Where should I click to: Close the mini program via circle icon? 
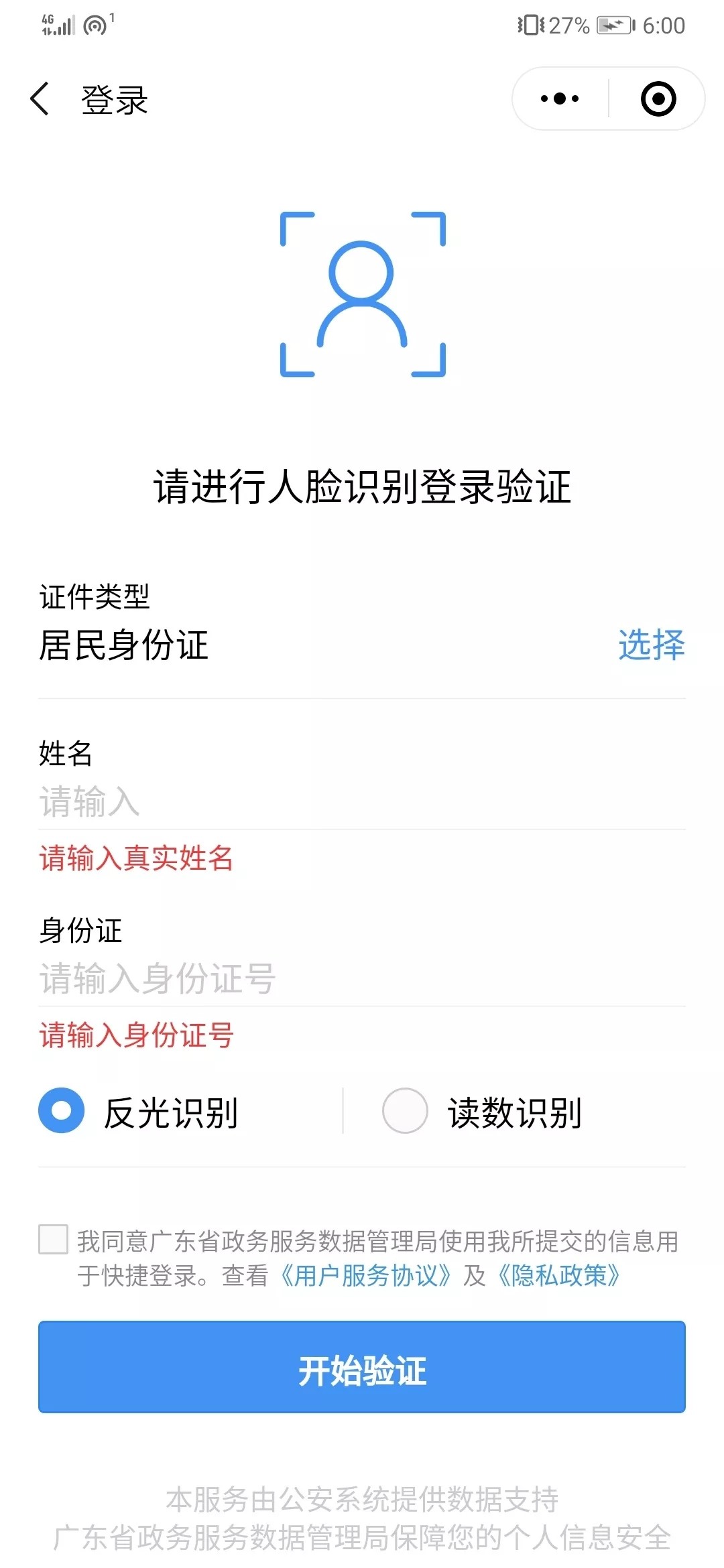(x=658, y=99)
